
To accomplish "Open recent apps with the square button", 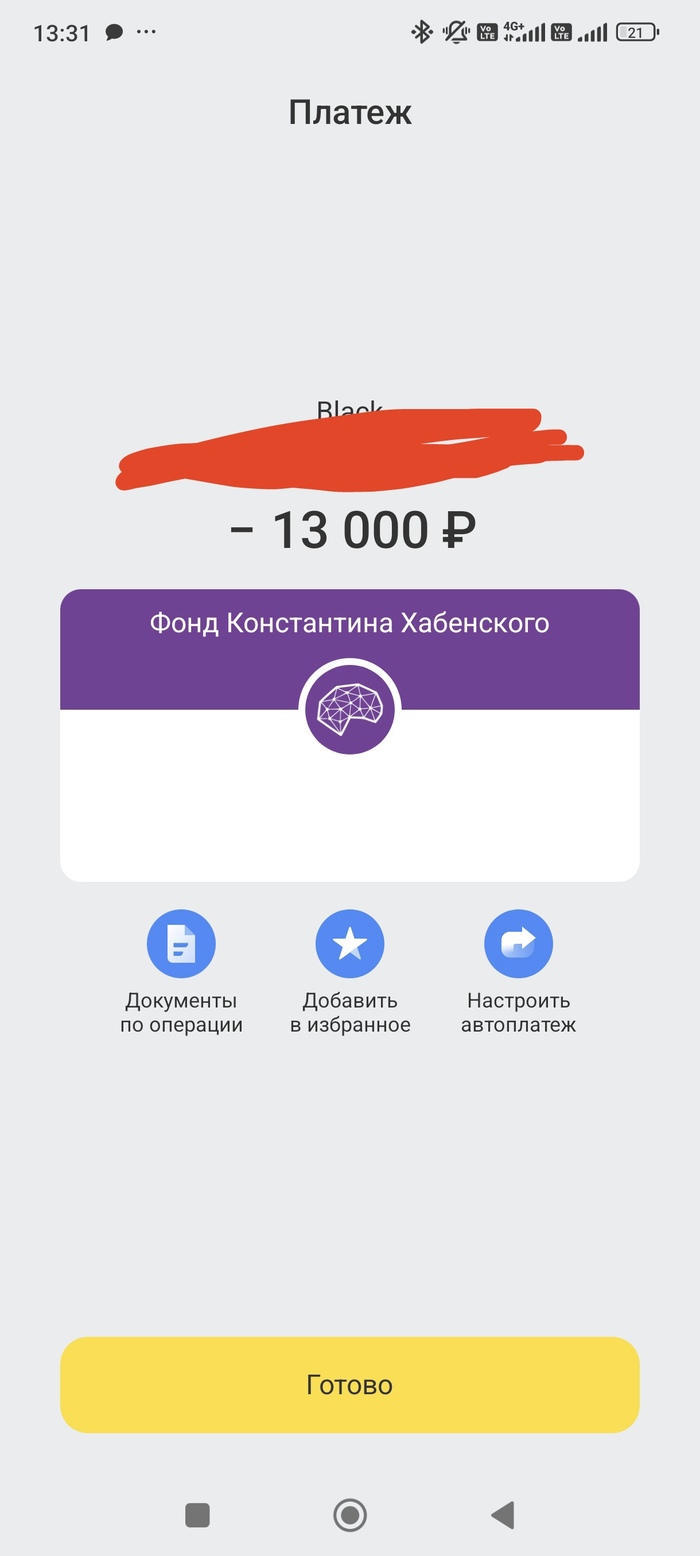I will (197, 1515).
